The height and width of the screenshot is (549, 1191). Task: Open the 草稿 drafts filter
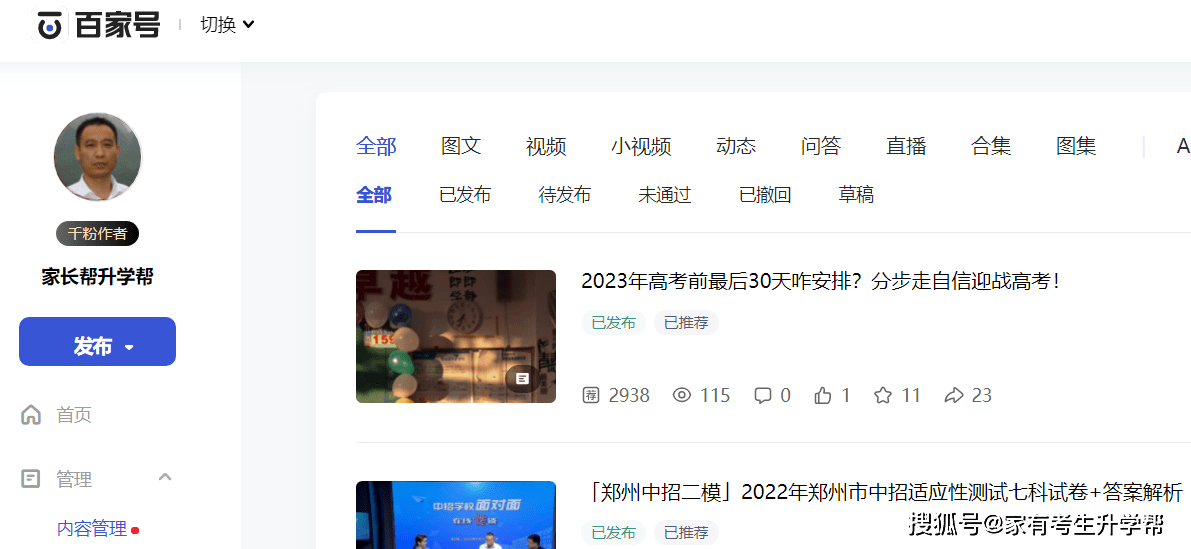[x=856, y=195]
